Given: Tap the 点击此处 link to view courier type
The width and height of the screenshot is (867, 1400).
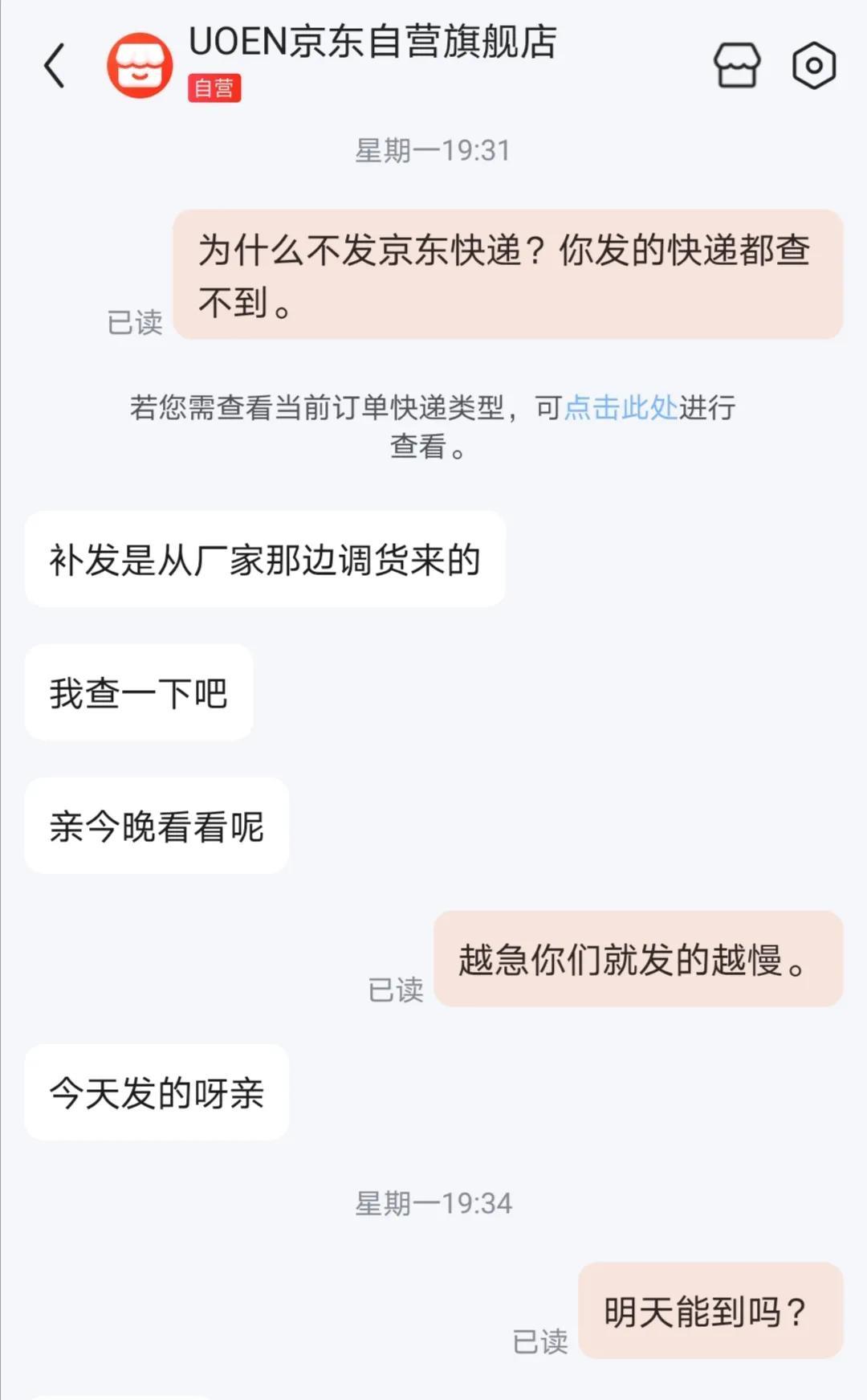Looking at the screenshot, I should coord(621,407).
